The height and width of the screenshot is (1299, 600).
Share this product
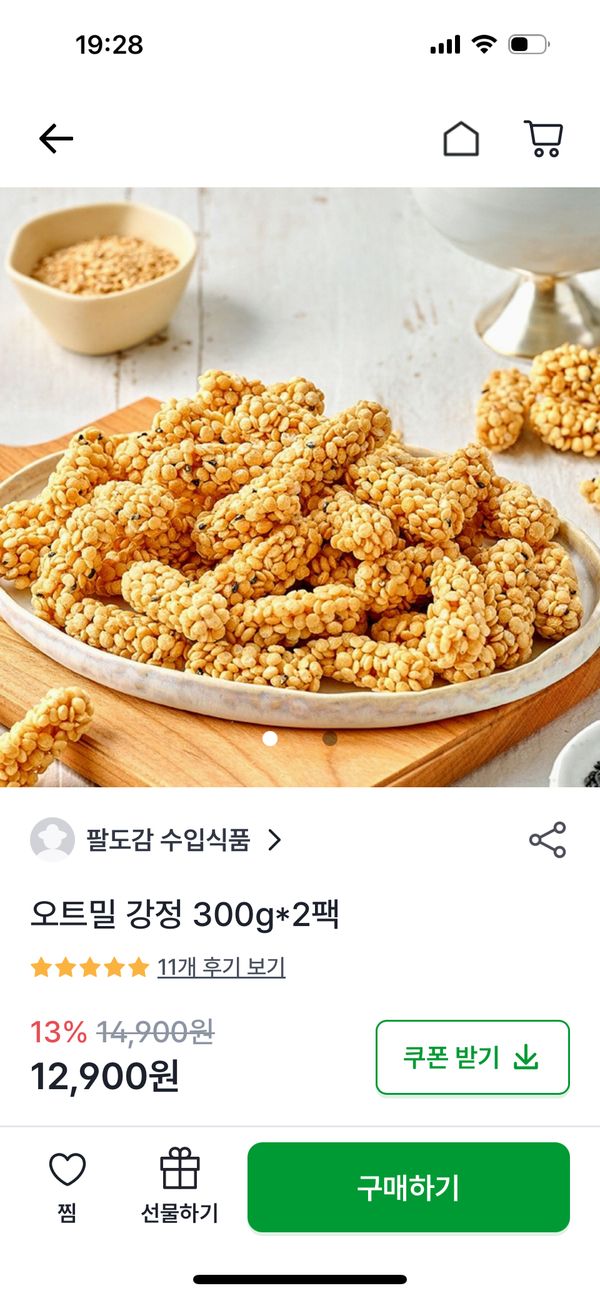(x=547, y=840)
